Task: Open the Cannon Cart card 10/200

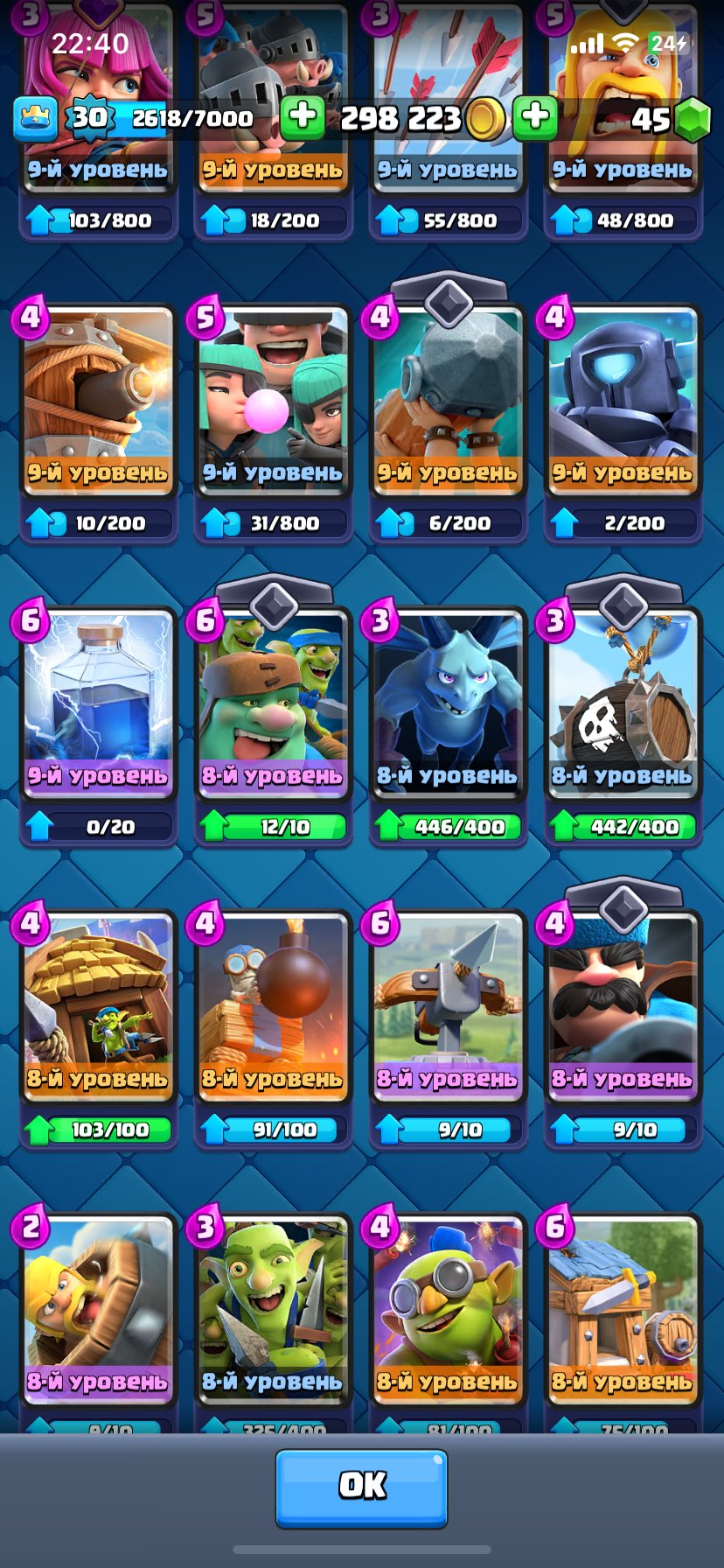Action: point(98,402)
